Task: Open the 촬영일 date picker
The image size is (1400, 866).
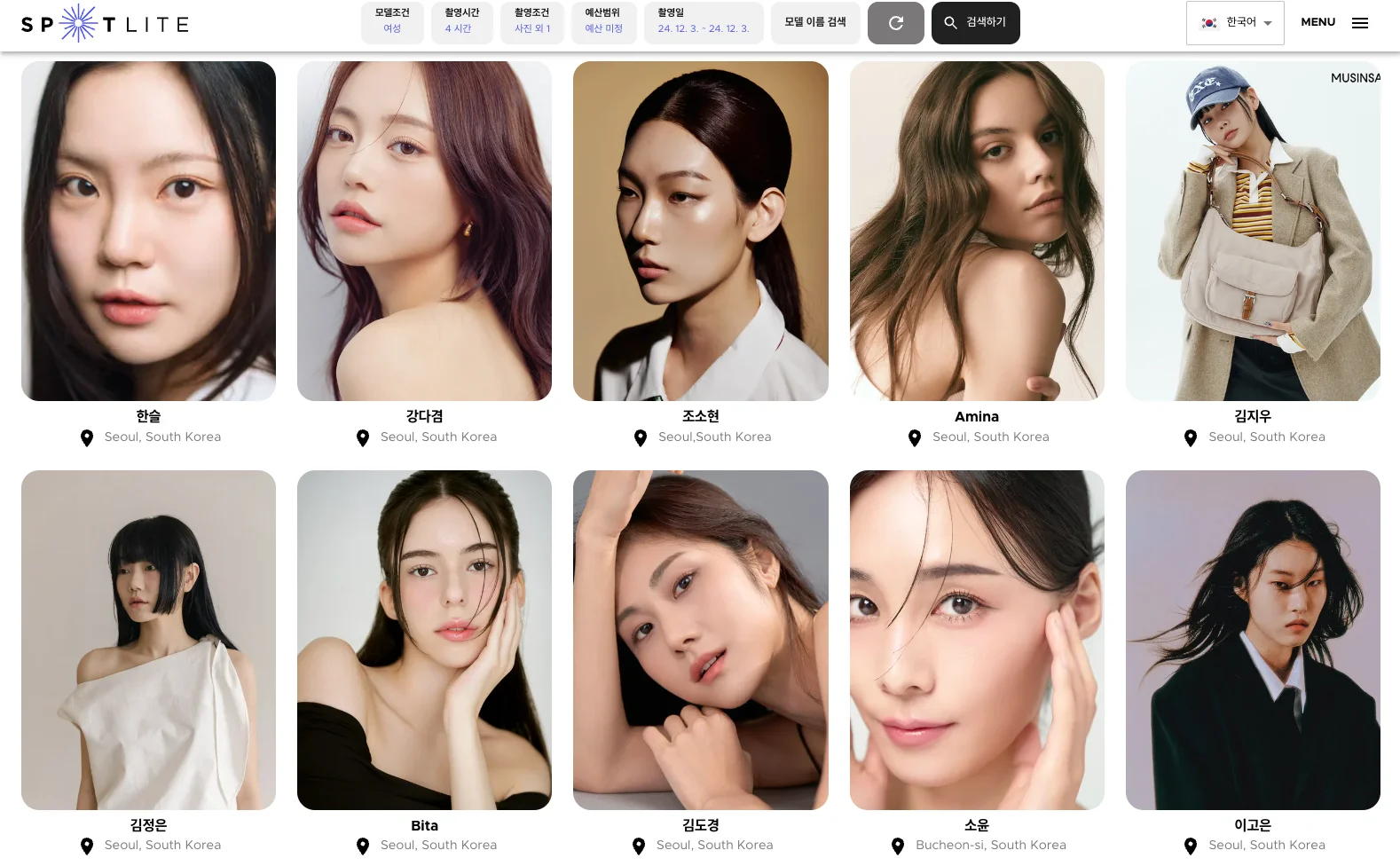Action: 703,22
